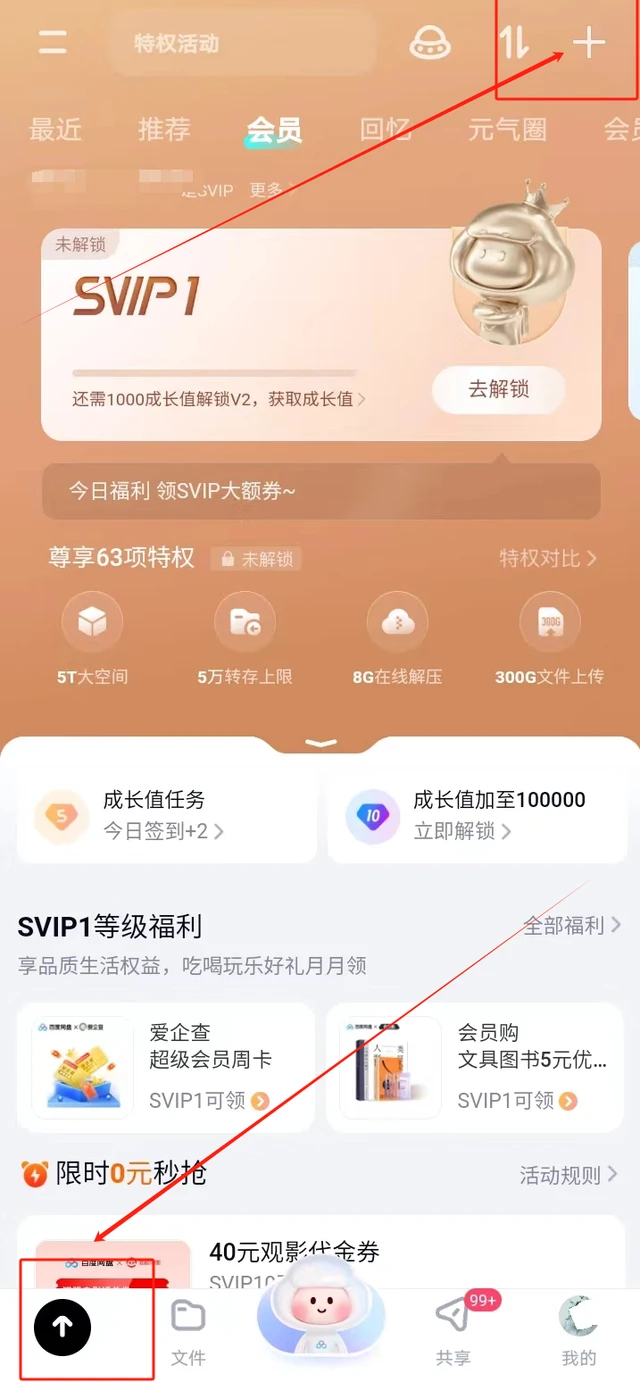This screenshot has width=640, height=1382.
Task: Open 爱企查 超级会员周卡 offer
Action: click(x=166, y=1065)
